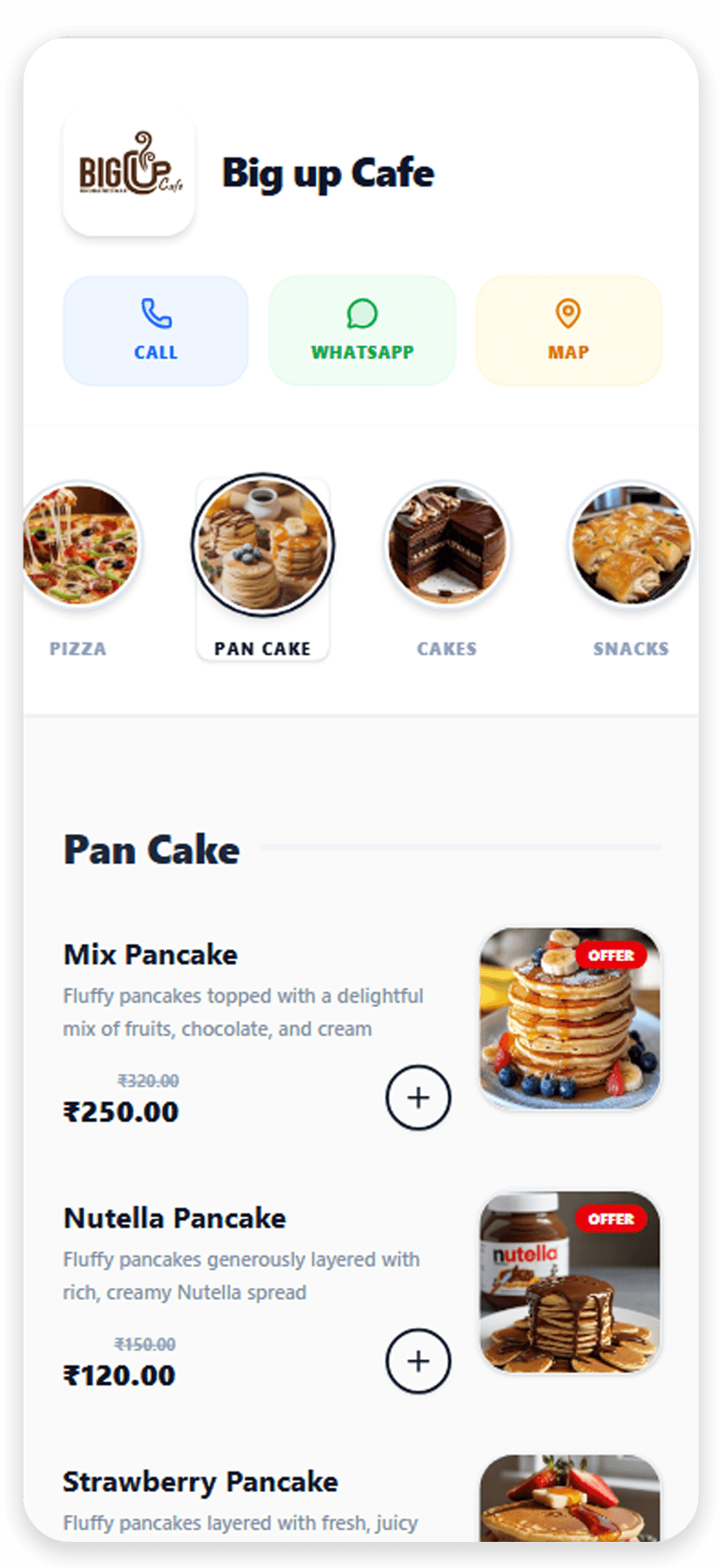Open the cafe location map
The image size is (720, 1568).
[568, 331]
